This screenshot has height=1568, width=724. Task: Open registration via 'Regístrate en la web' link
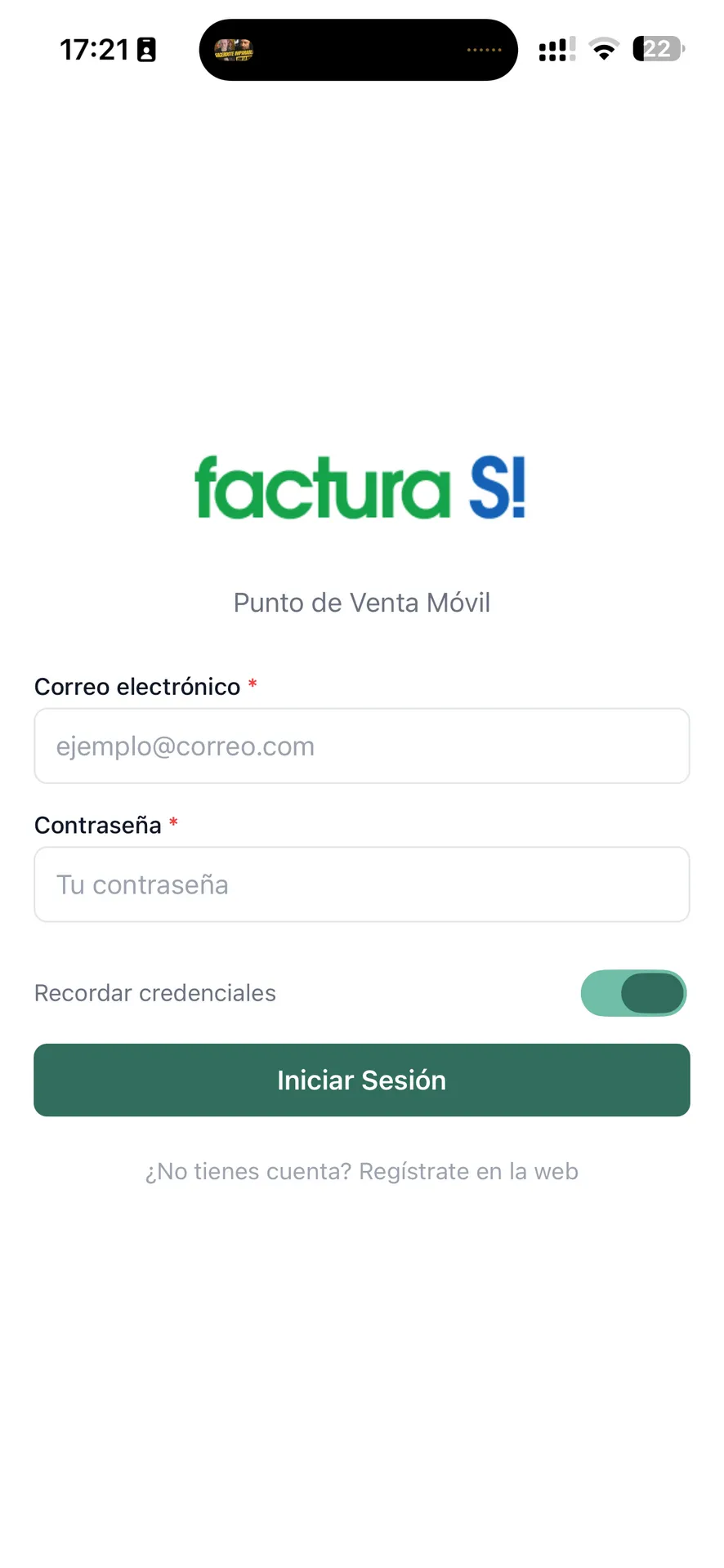(467, 1170)
